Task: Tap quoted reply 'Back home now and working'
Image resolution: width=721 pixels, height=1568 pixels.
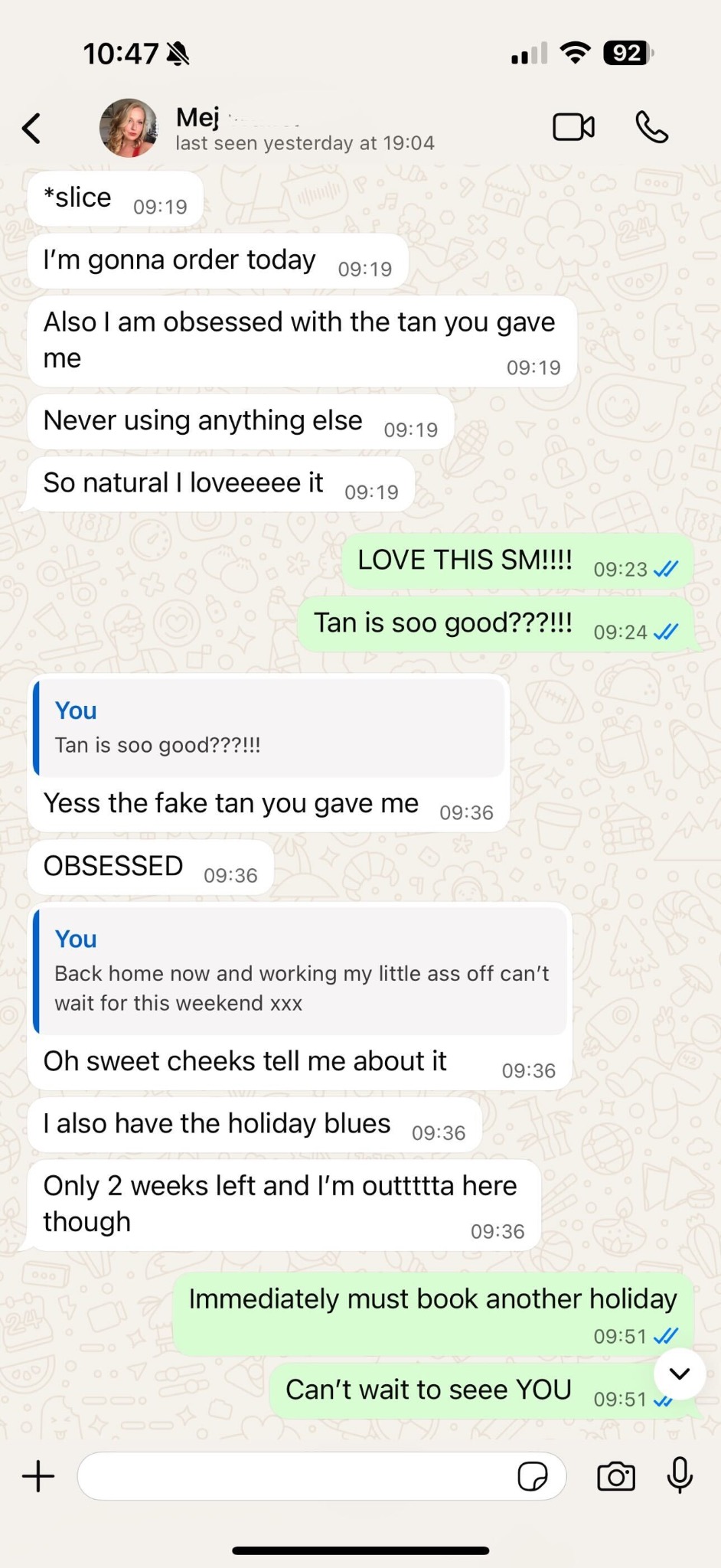Action: pyautogui.click(x=300, y=971)
